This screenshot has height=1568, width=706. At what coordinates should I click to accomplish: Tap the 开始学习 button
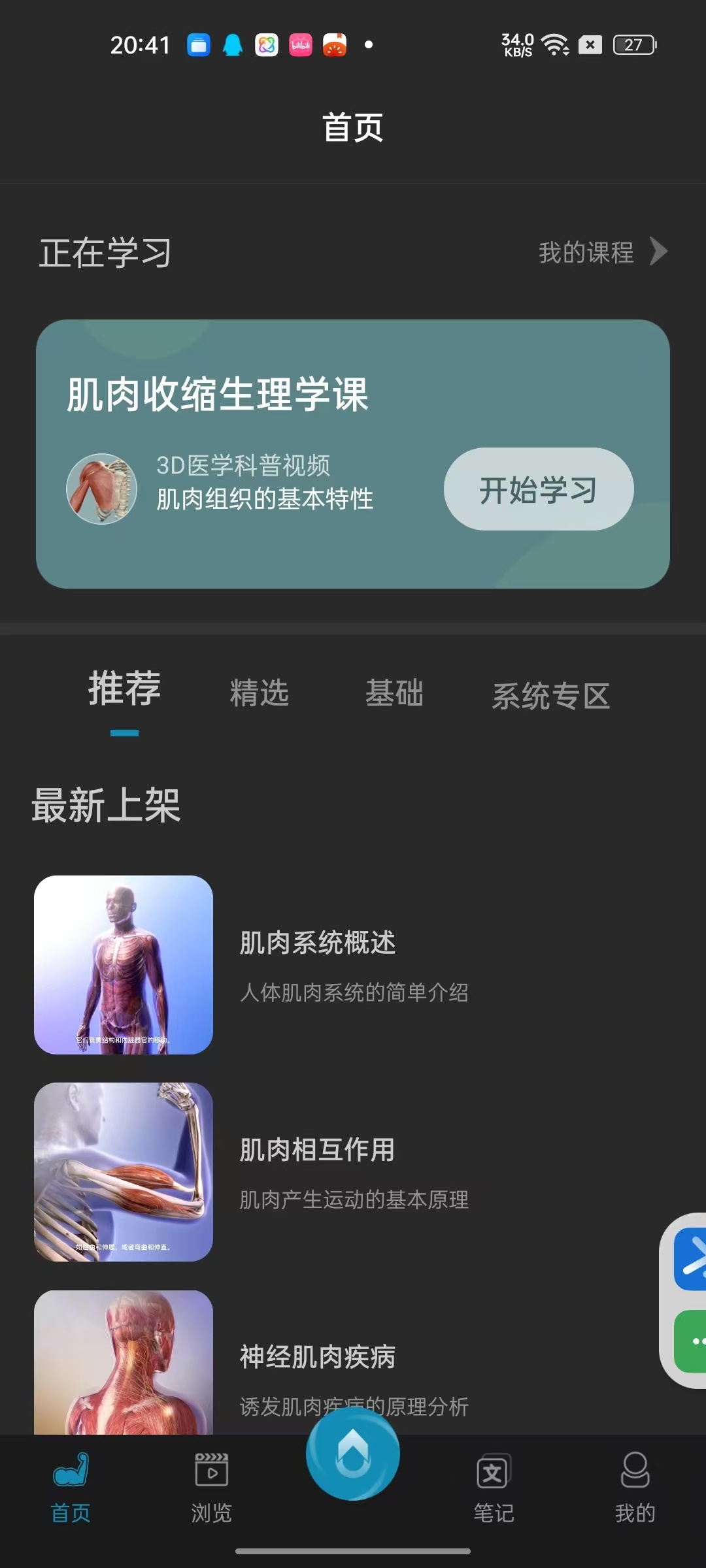pos(538,489)
